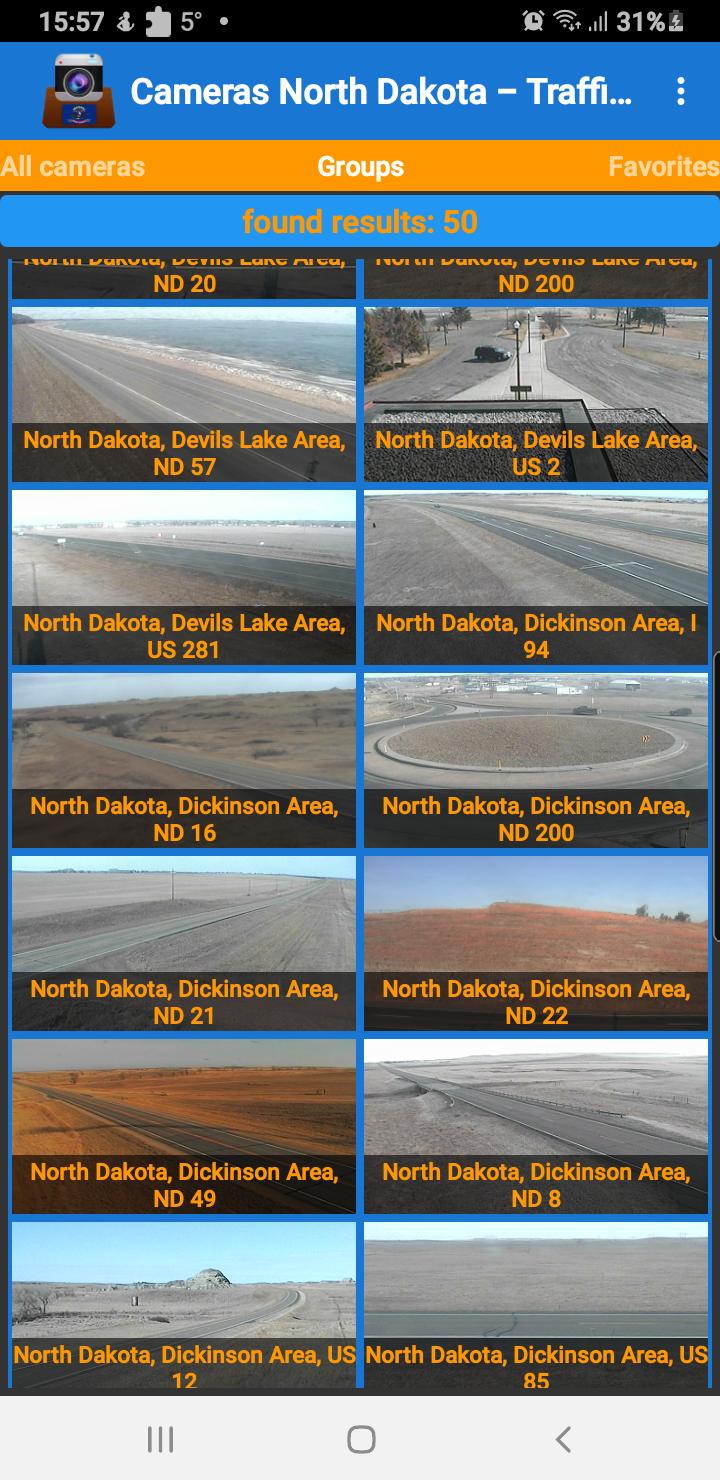Tap the home navigation button
This screenshot has width=720, height=1480.
click(360, 1440)
